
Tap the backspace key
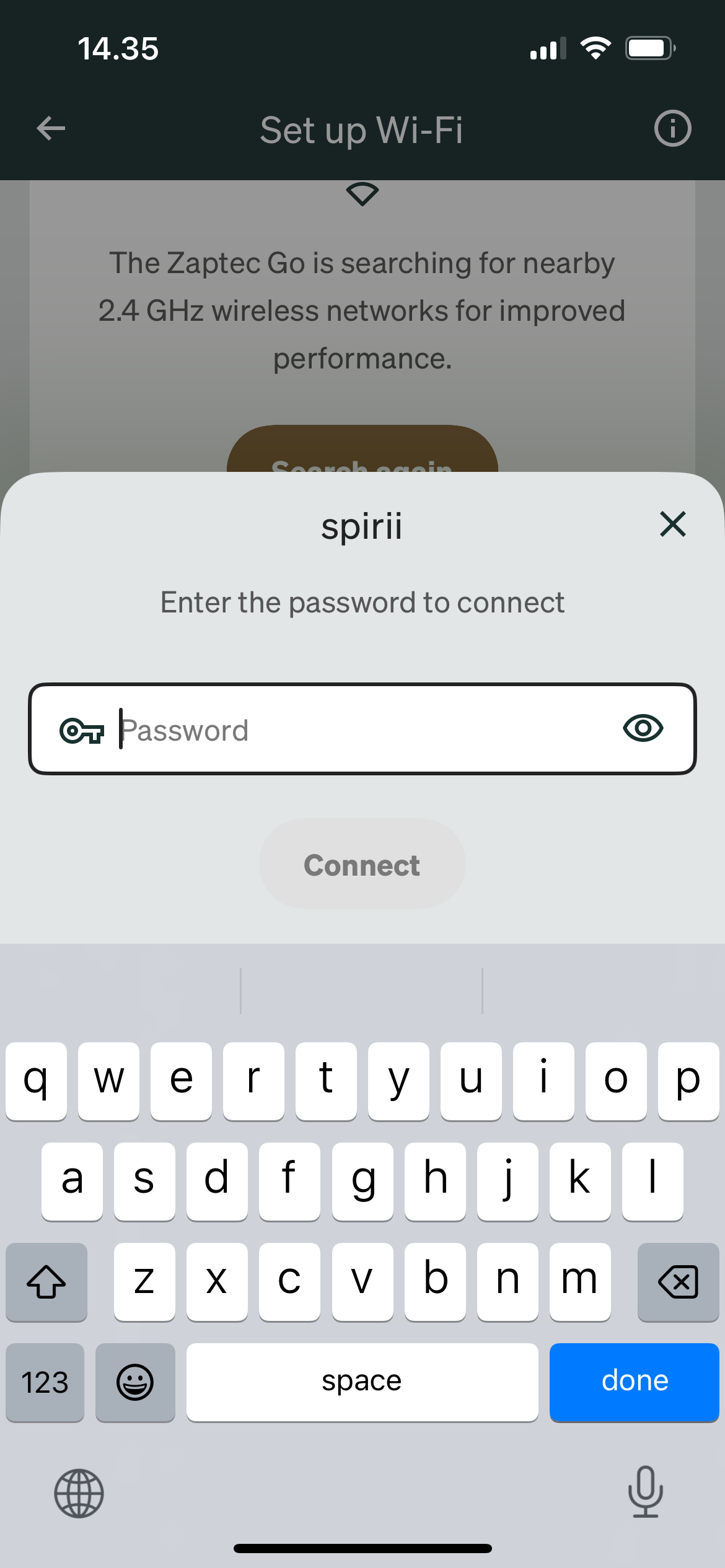tap(678, 1281)
